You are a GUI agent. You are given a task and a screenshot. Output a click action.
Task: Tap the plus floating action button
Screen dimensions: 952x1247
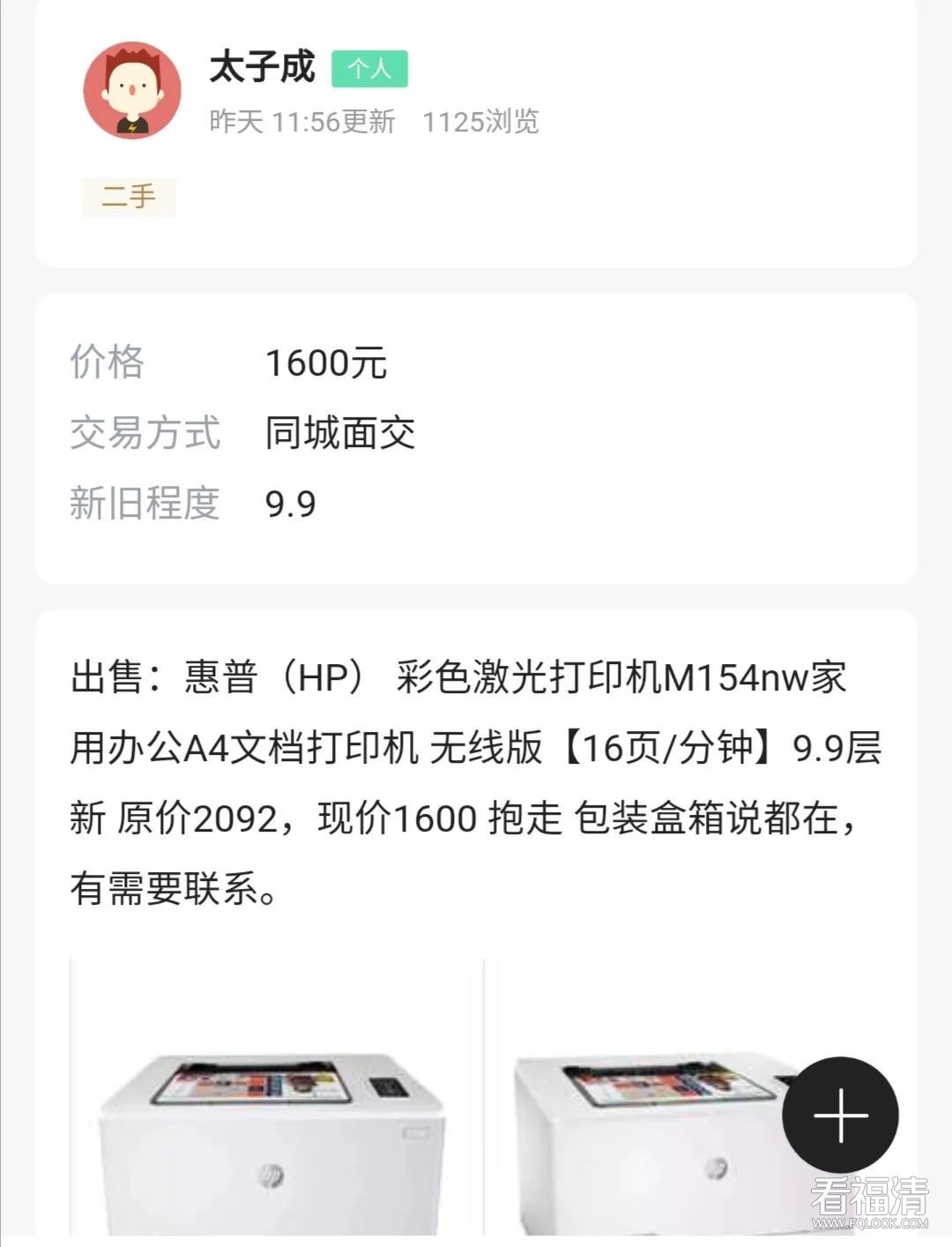click(840, 1115)
